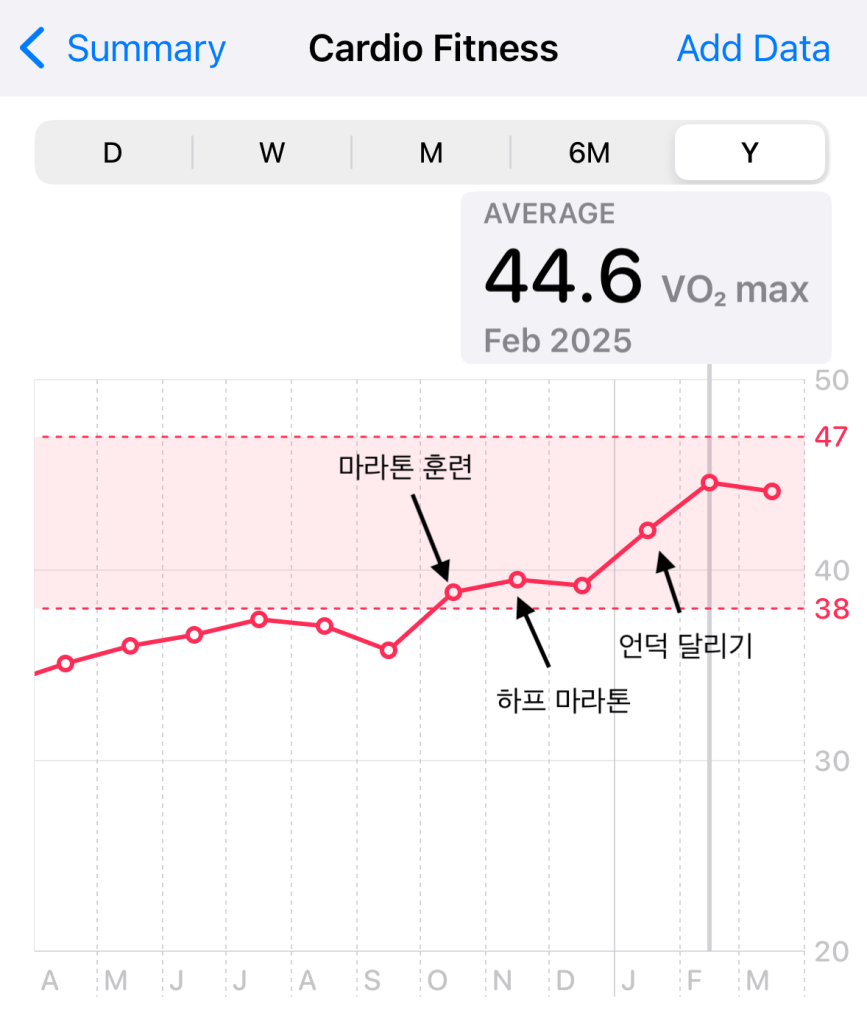Show the M monthly range
Screen dimensions: 867x1024
pos(431,153)
